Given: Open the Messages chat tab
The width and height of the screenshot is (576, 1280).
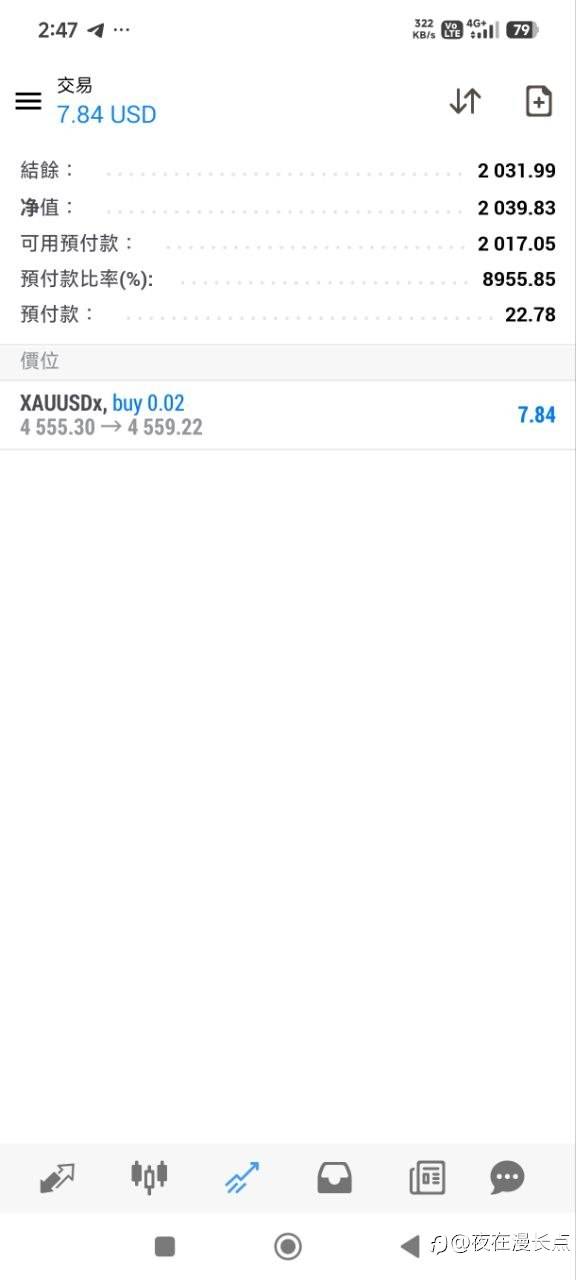Looking at the screenshot, I should click(x=508, y=1177).
